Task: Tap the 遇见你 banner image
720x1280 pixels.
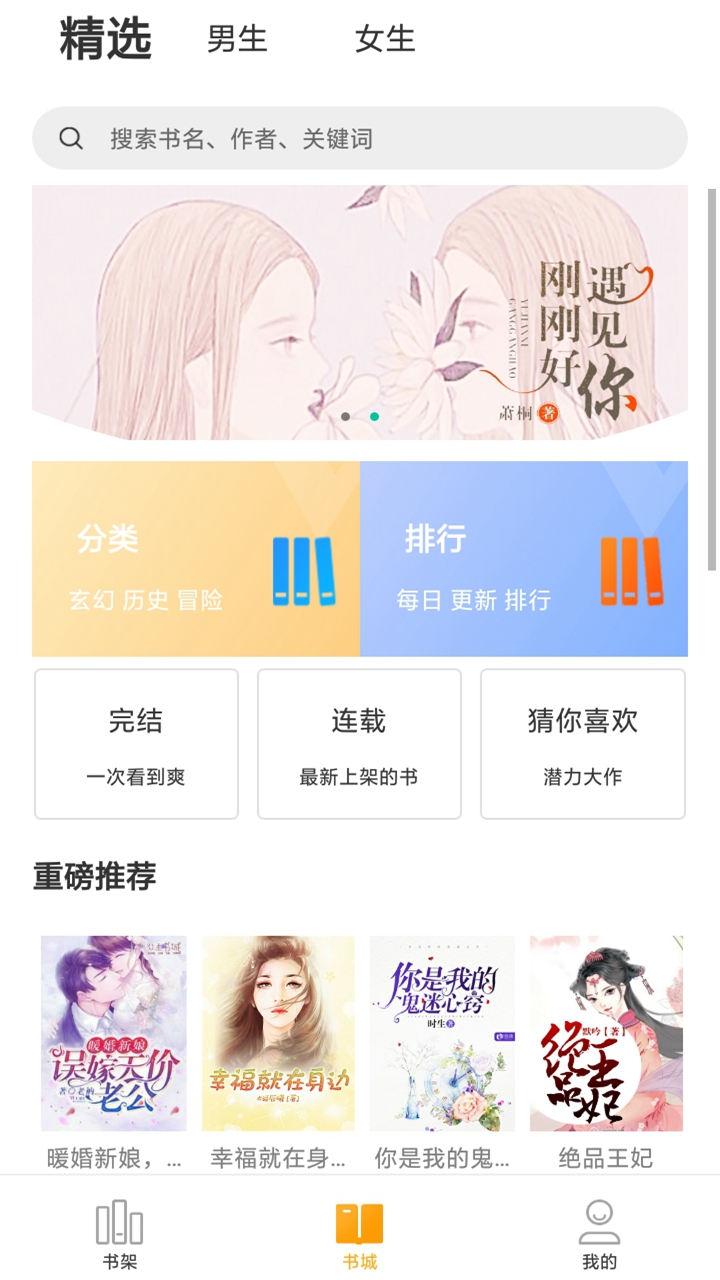Action: pyautogui.click(x=360, y=310)
